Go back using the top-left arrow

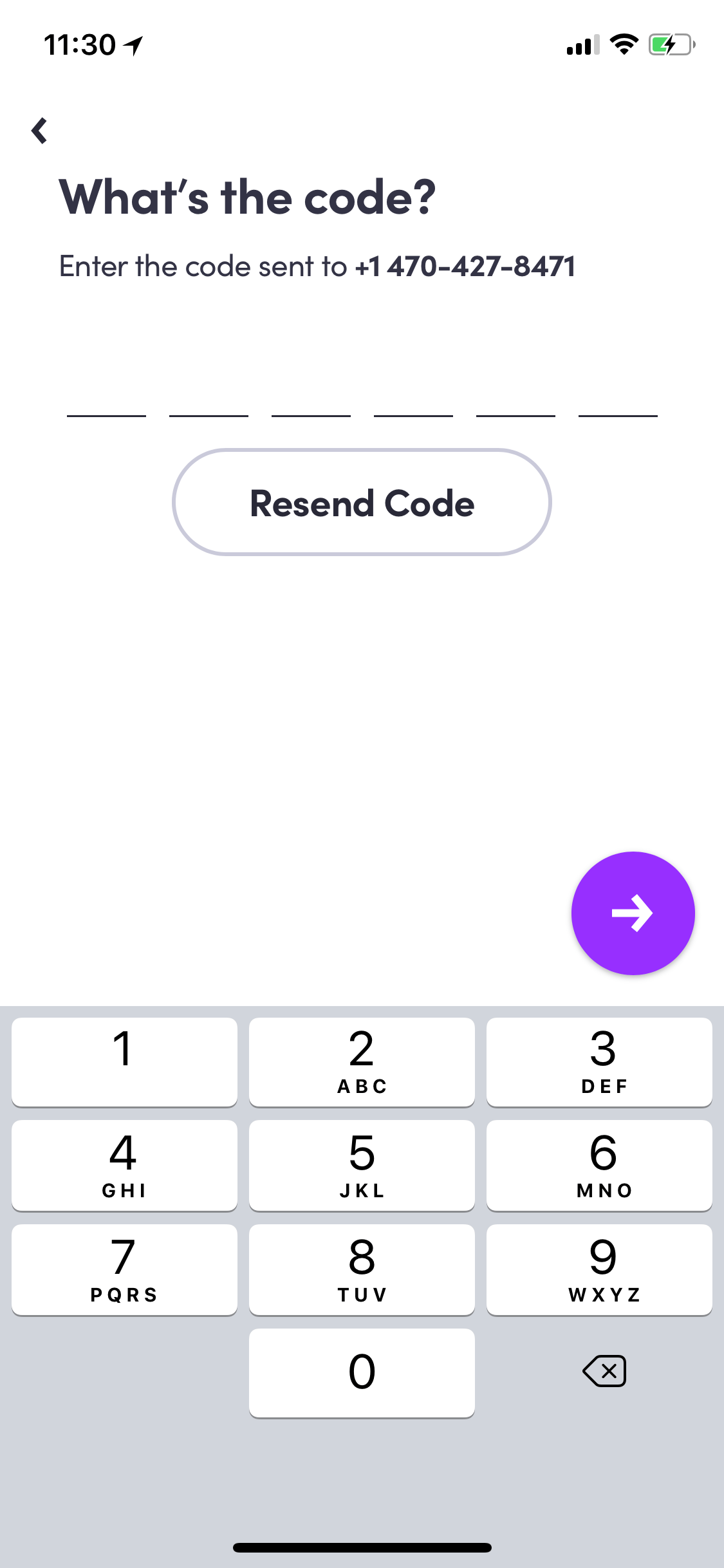click(39, 131)
